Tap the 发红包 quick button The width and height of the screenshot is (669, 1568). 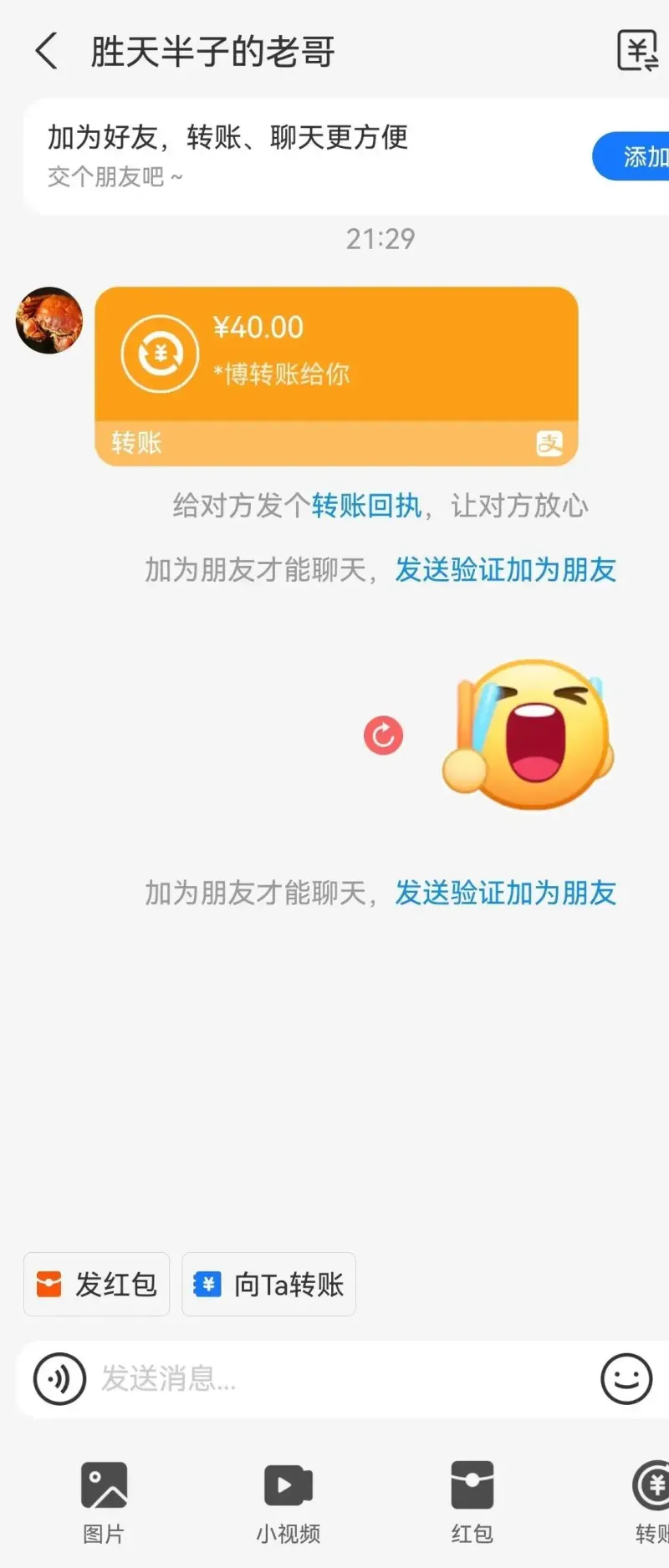[97, 1284]
